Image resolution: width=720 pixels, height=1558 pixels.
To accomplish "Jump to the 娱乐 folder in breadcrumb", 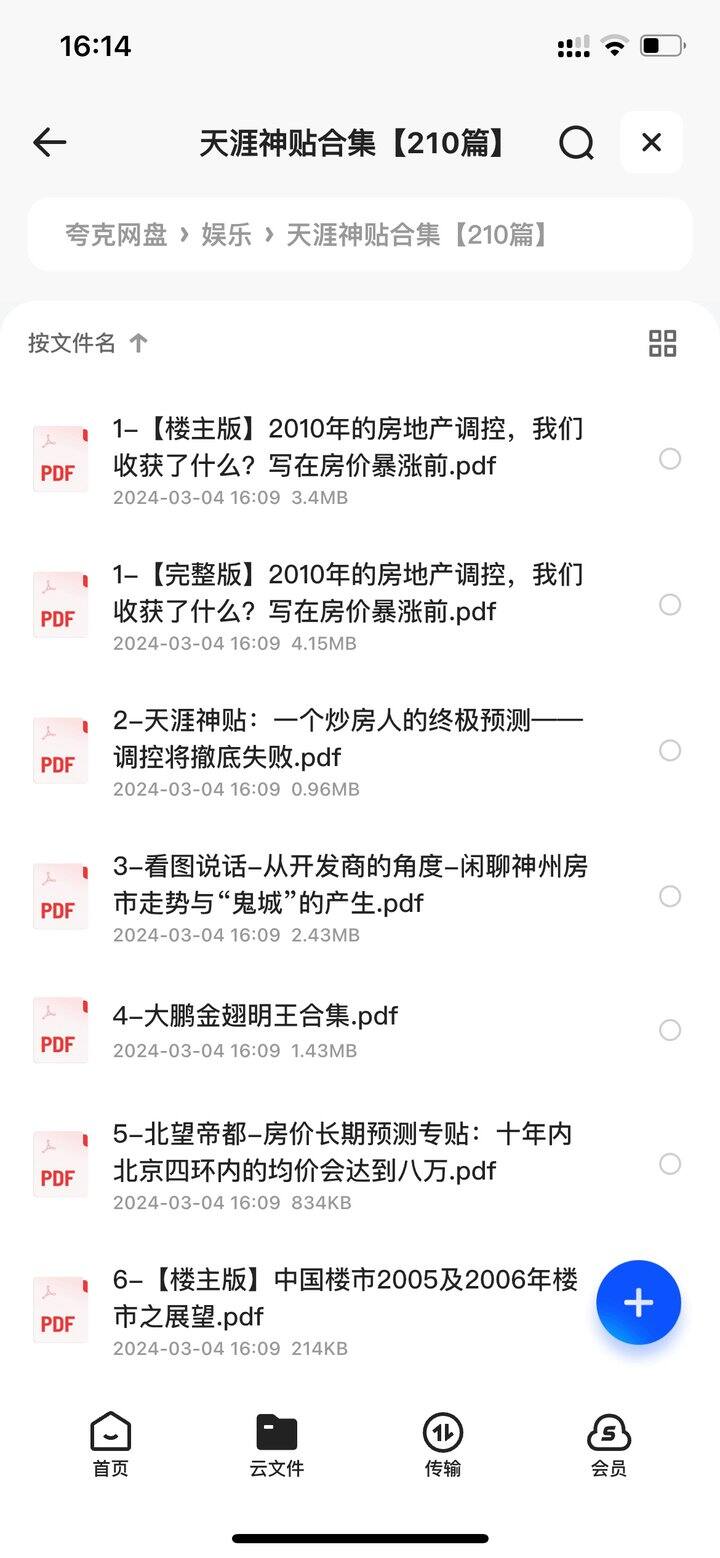I will (x=227, y=235).
